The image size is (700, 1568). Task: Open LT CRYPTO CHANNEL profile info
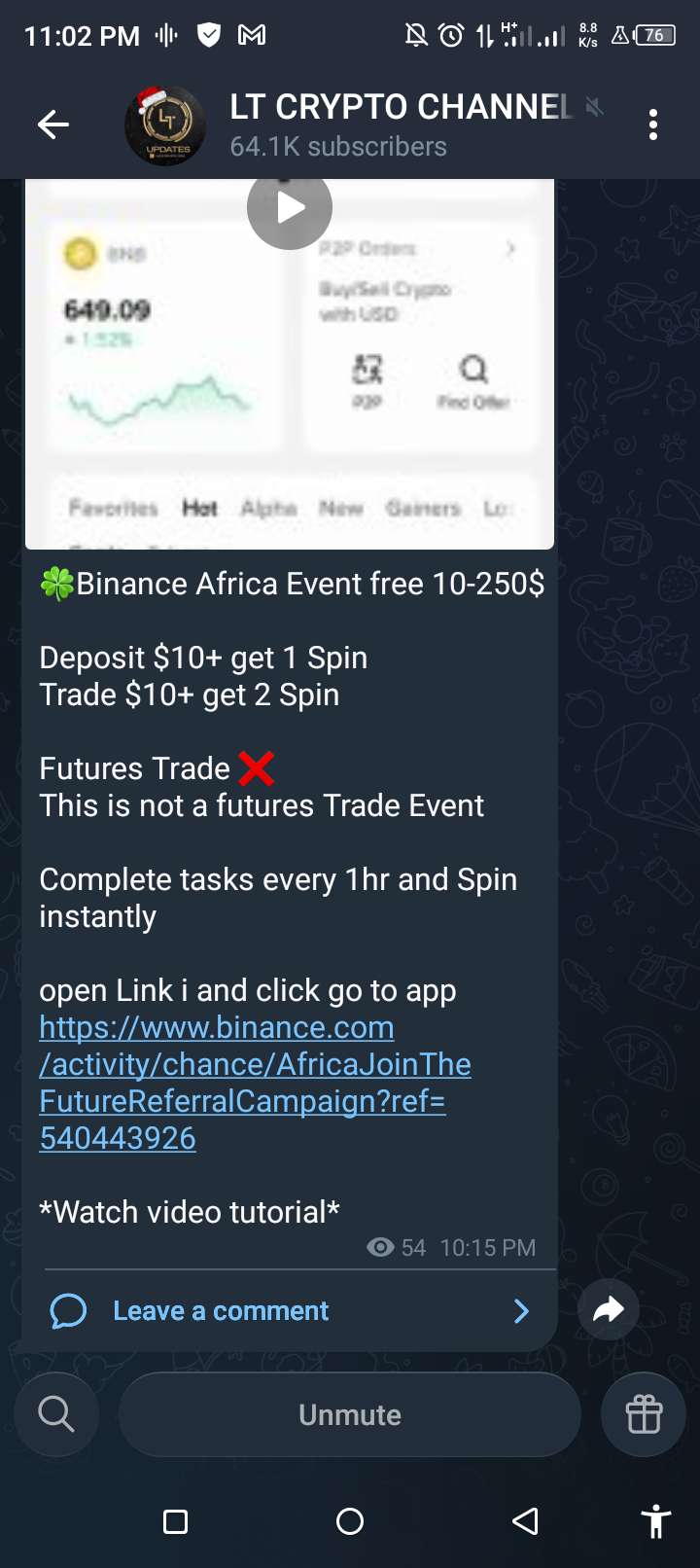point(399,125)
